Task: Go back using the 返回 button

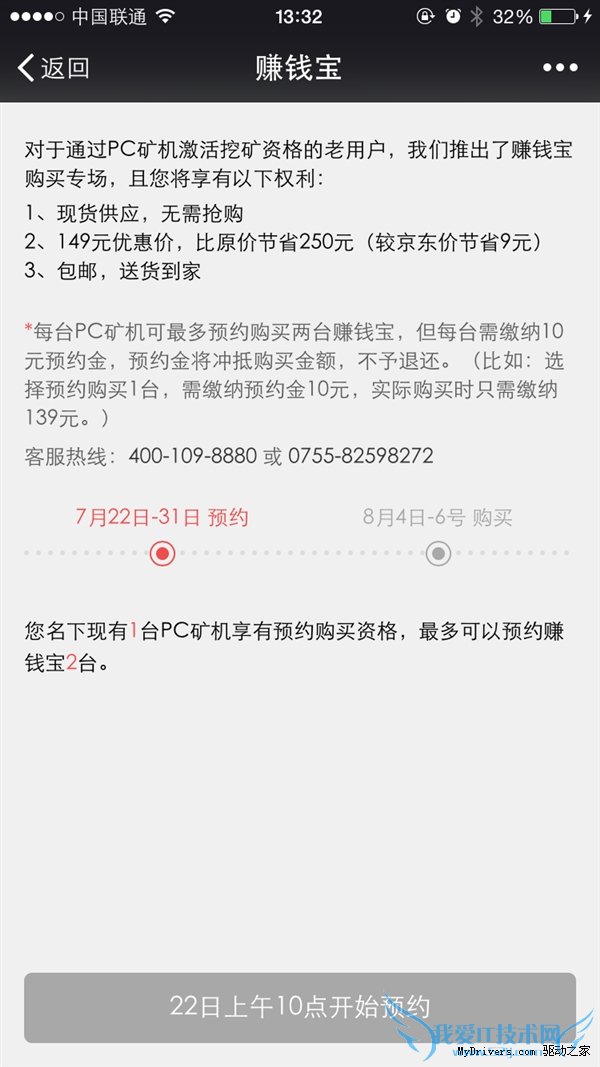Action: point(54,68)
